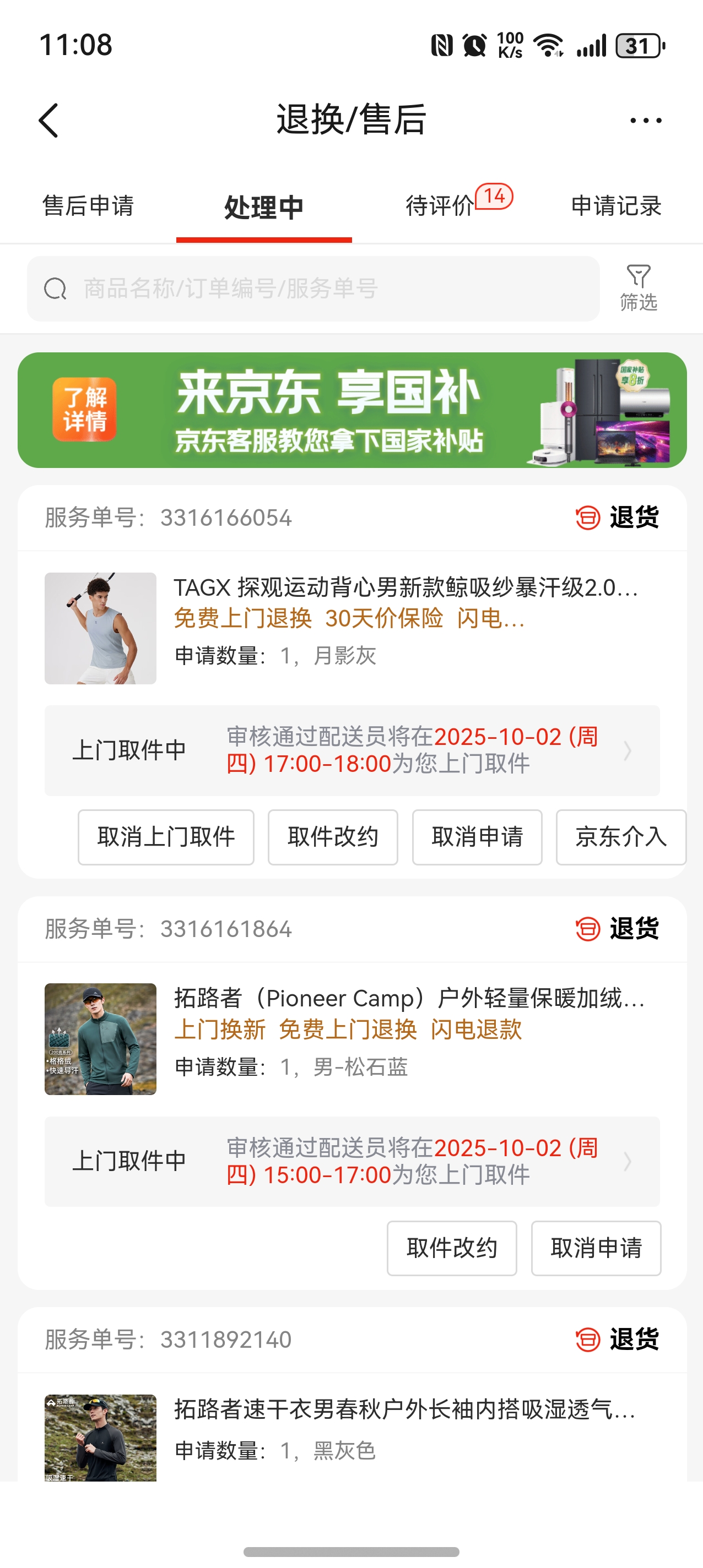The width and height of the screenshot is (703, 1568).
Task: View pickup details for the 15:00-17:00 slot
Action: pos(352,1161)
